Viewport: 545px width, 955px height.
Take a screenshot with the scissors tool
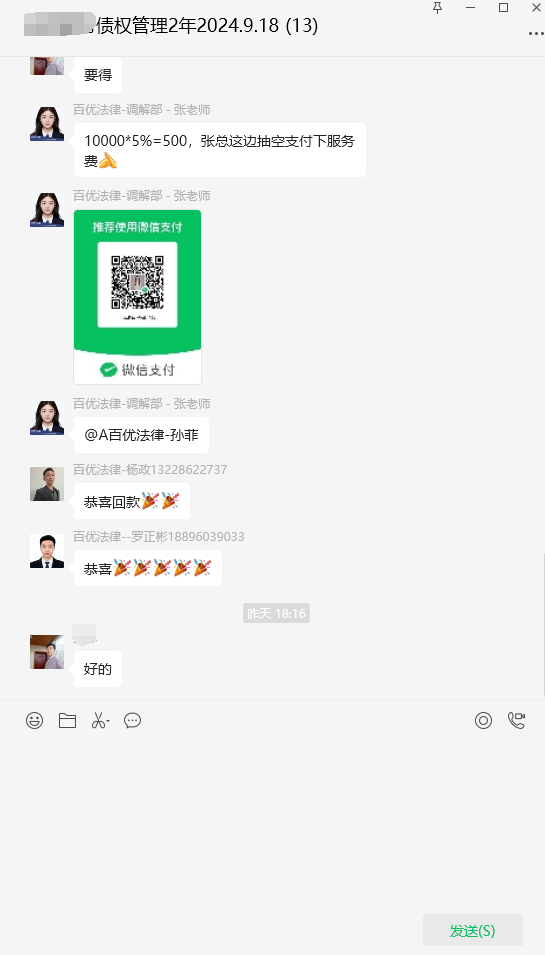point(100,721)
